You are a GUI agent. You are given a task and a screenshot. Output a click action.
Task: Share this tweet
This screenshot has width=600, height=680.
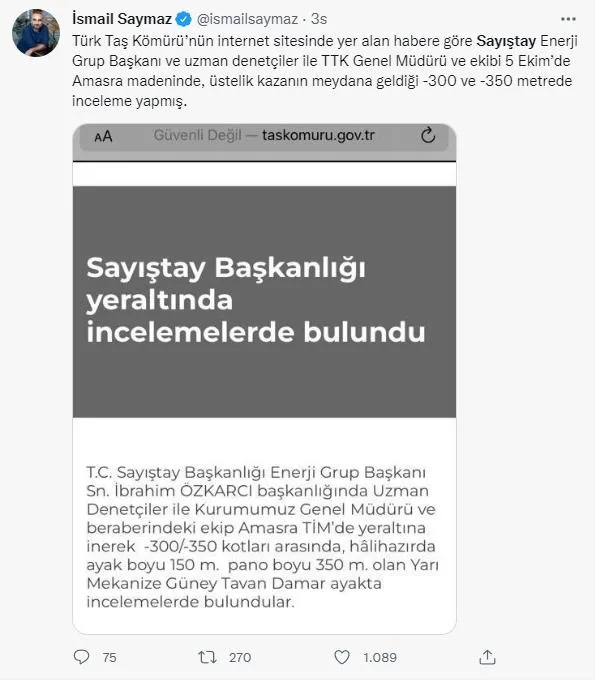pos(487,657)
